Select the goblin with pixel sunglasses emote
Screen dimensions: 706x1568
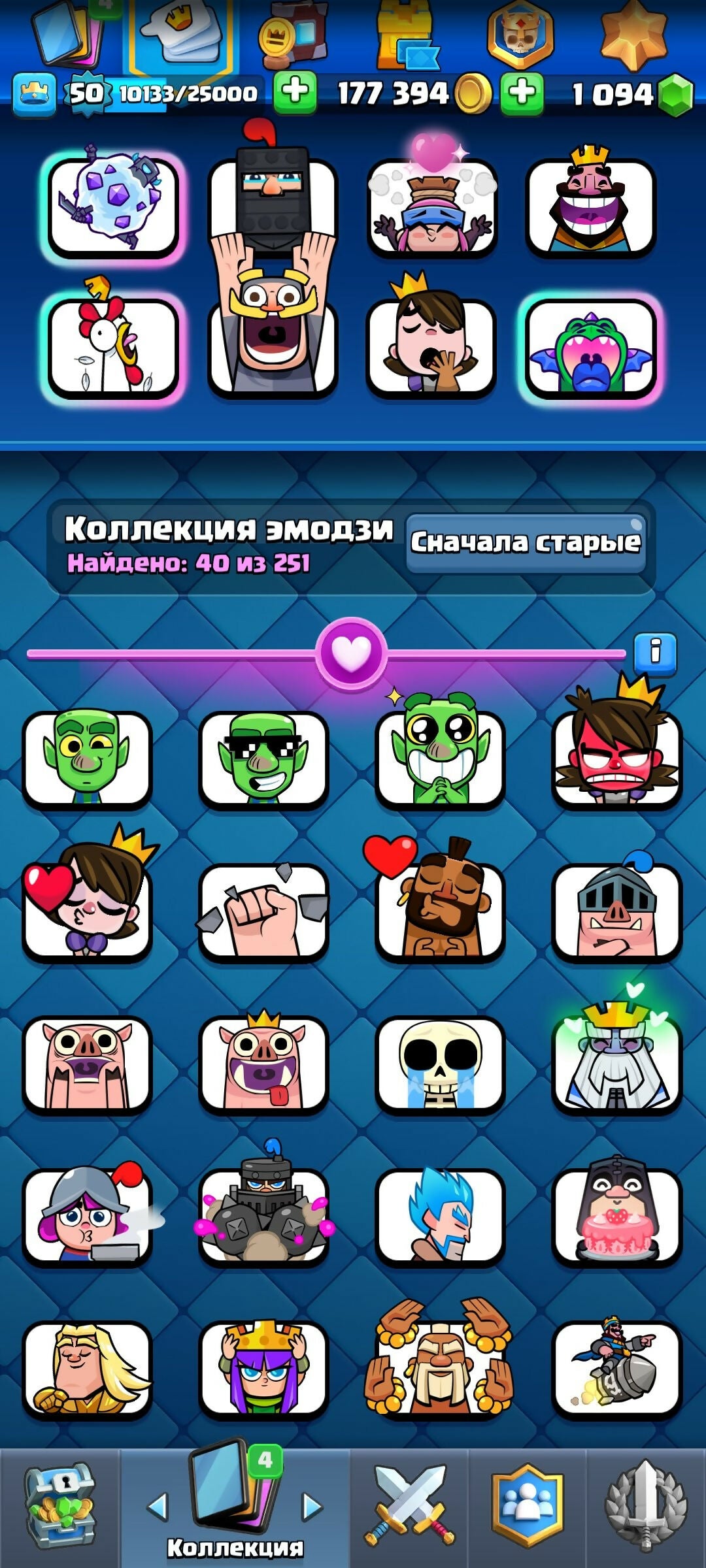pos(263,759)
